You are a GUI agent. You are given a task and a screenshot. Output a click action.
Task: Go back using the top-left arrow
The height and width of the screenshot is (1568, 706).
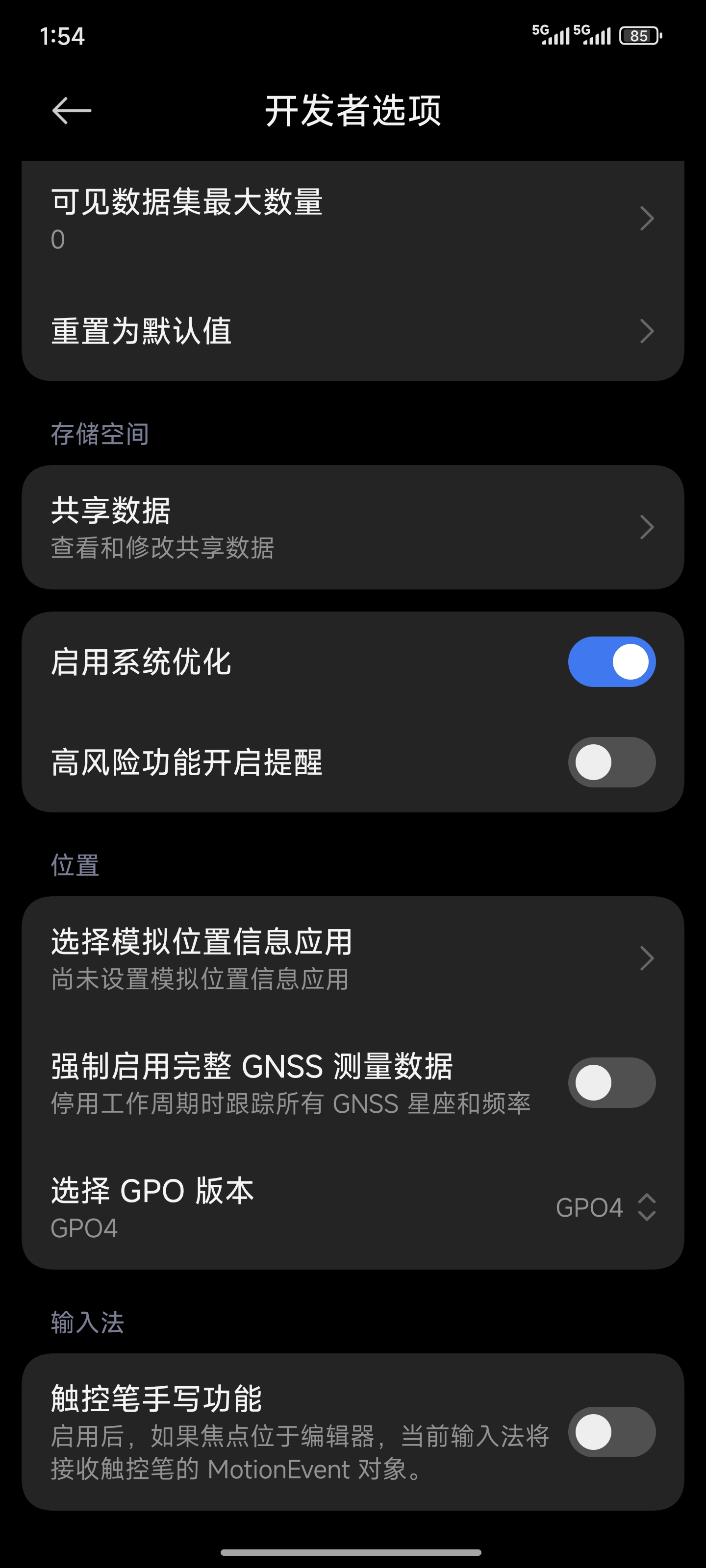[x=71, y=110]
